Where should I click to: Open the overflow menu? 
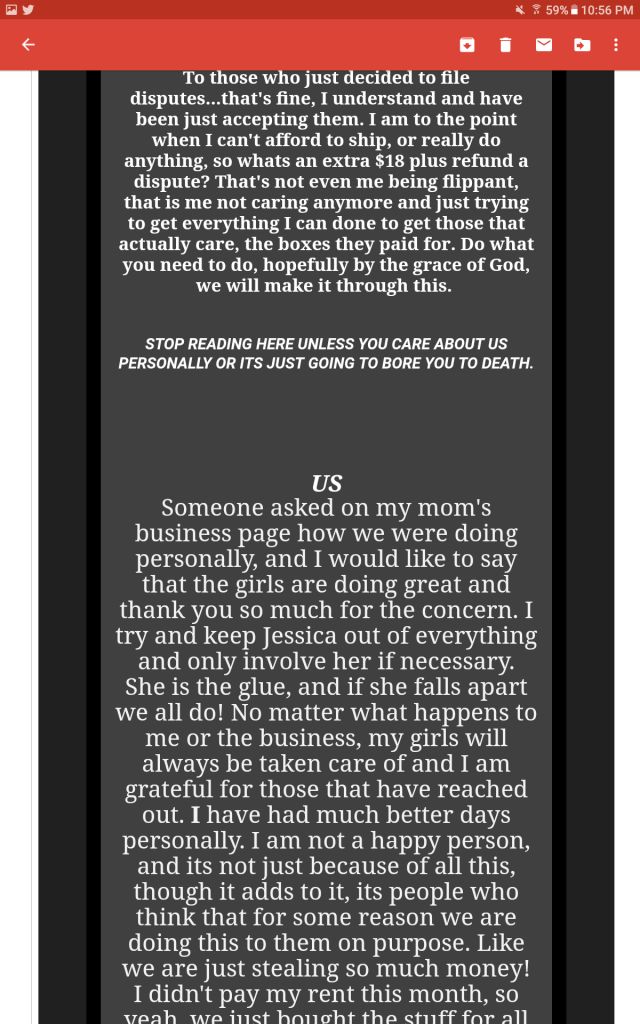point(616,45)
